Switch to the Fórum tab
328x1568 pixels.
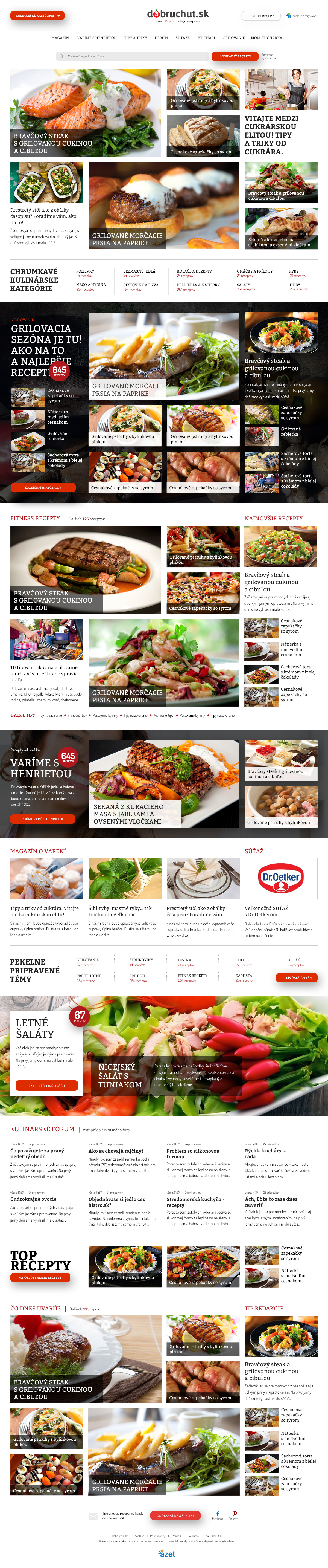(x=161, y=38)
